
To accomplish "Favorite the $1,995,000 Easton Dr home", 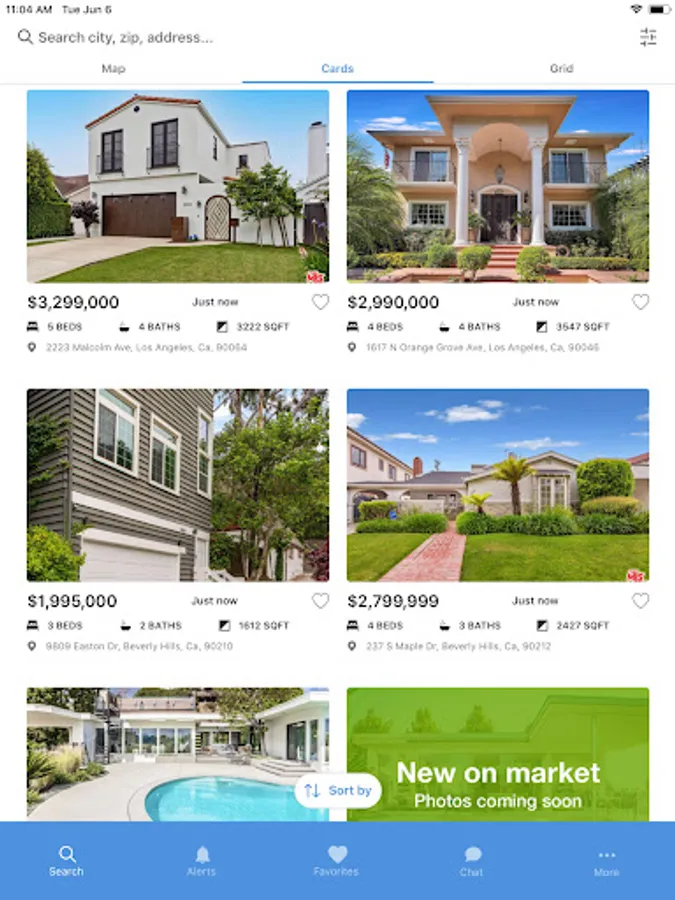I will coord(320,601).
